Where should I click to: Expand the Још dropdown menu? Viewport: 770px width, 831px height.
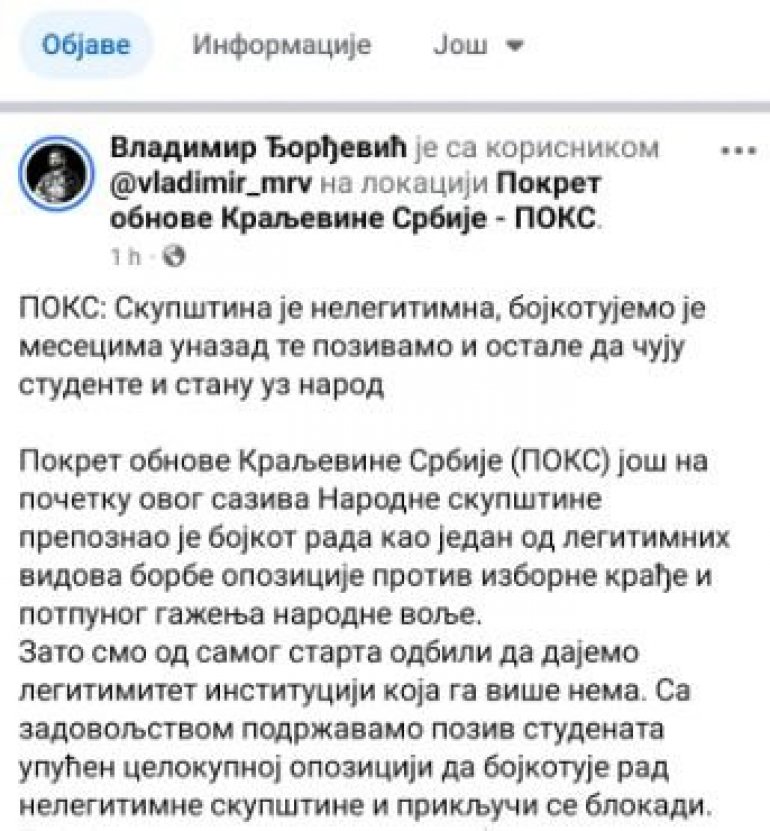(x=478, y=46)
